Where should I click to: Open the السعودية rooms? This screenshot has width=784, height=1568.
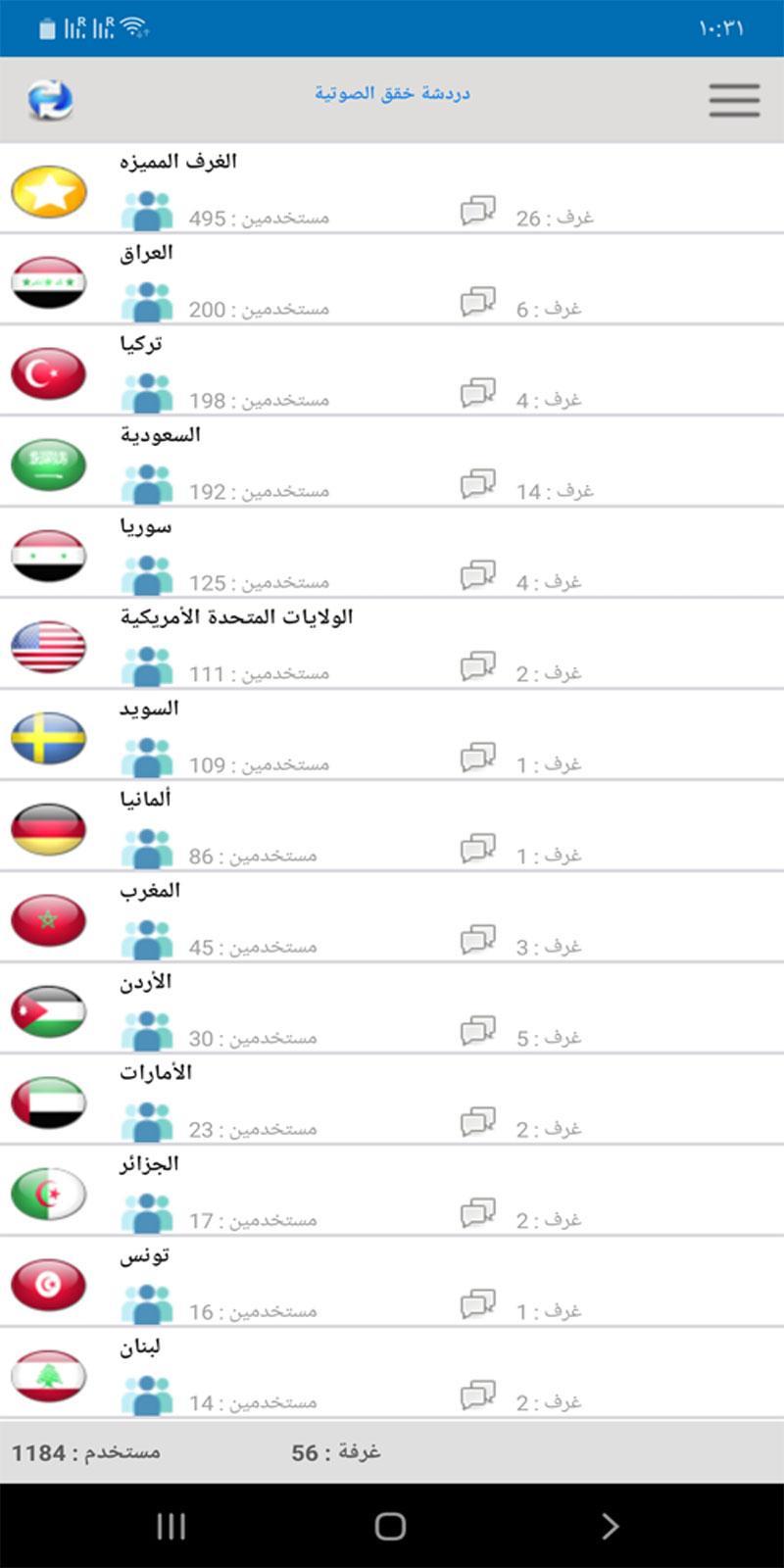tap(392, 463)
